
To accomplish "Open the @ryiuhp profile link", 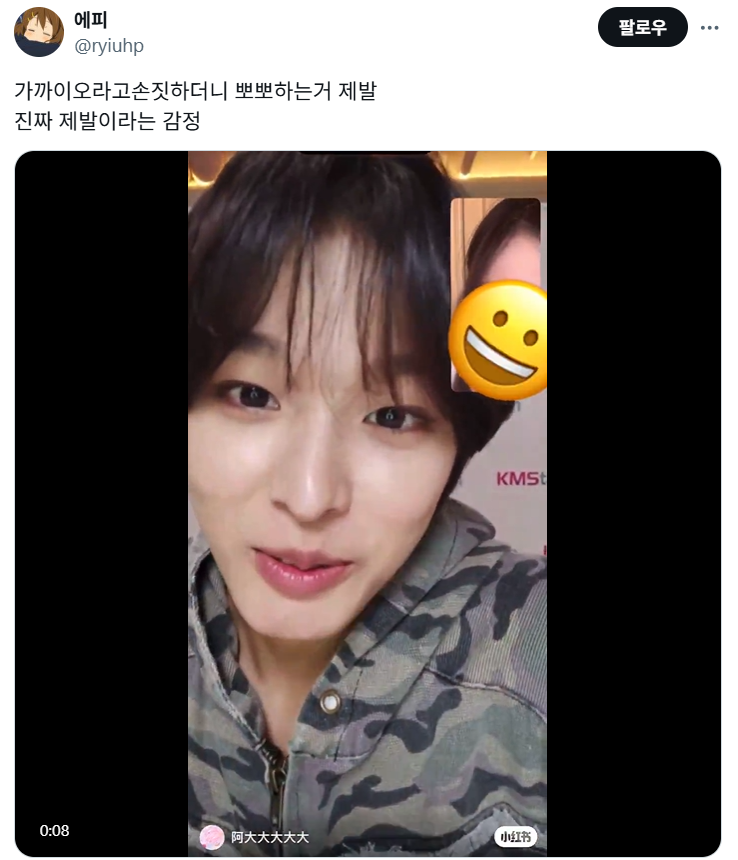I will (109, 46).
